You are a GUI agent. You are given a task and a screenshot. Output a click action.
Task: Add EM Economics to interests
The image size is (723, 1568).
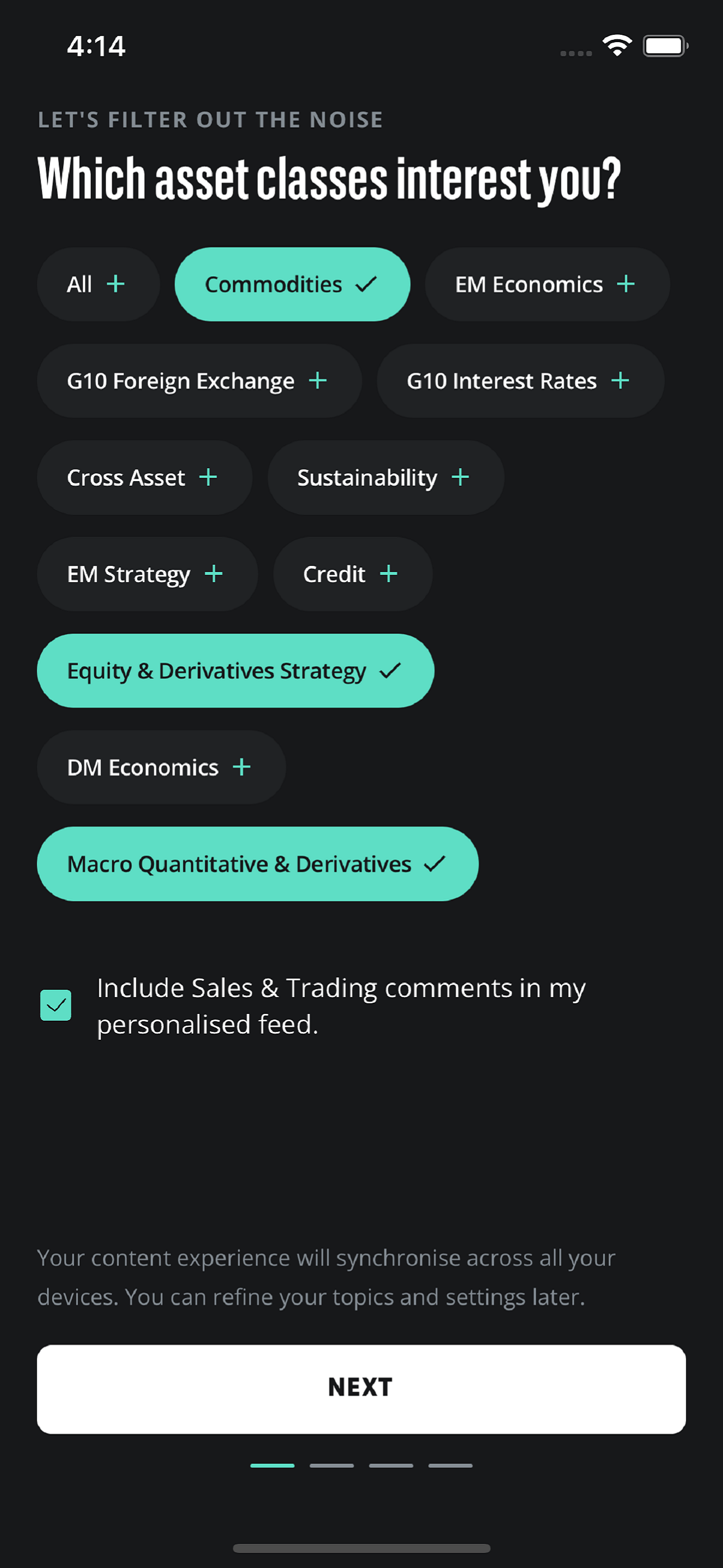(547, 284)
